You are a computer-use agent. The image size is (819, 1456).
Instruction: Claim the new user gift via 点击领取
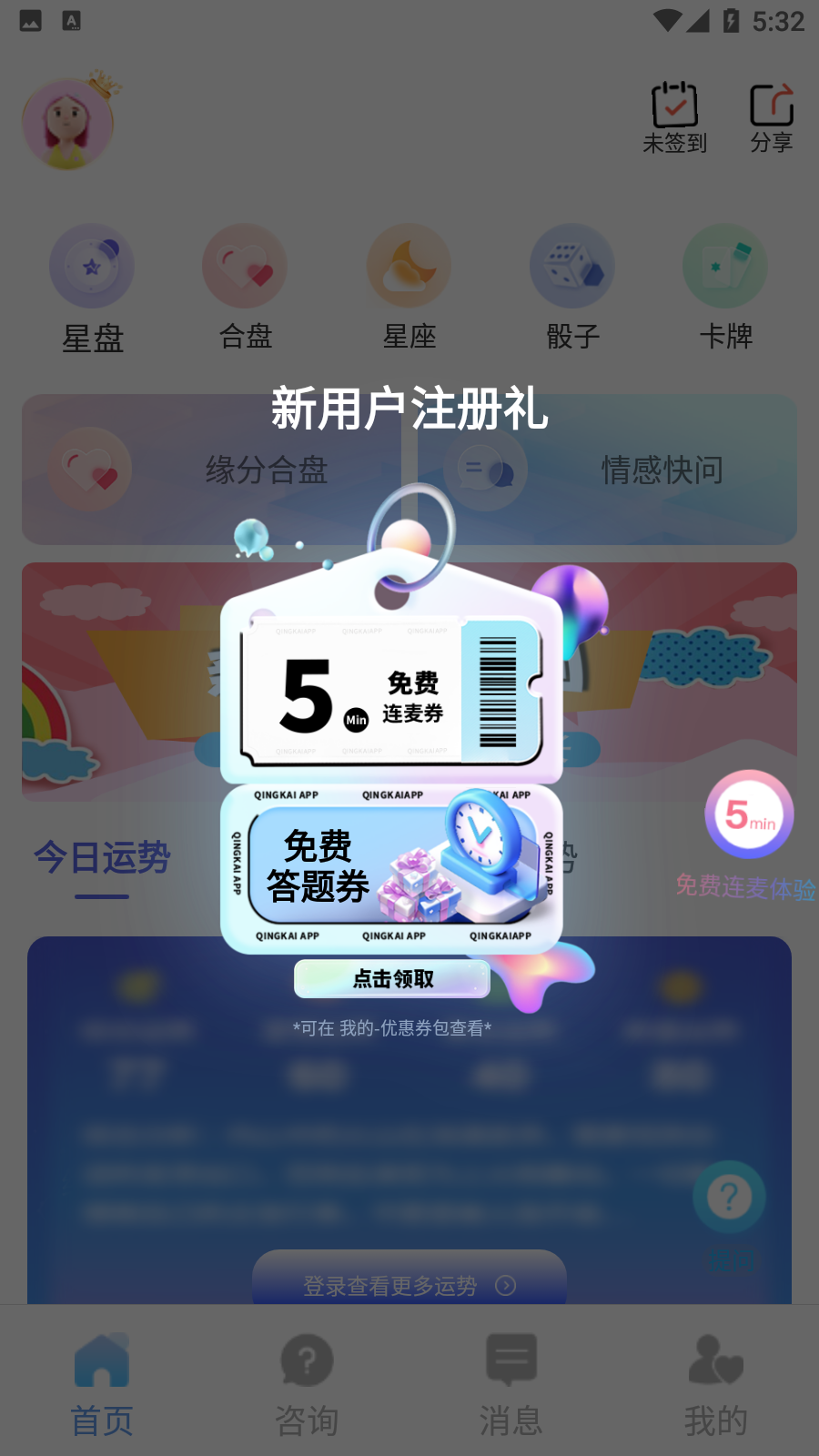pos(392,979)
